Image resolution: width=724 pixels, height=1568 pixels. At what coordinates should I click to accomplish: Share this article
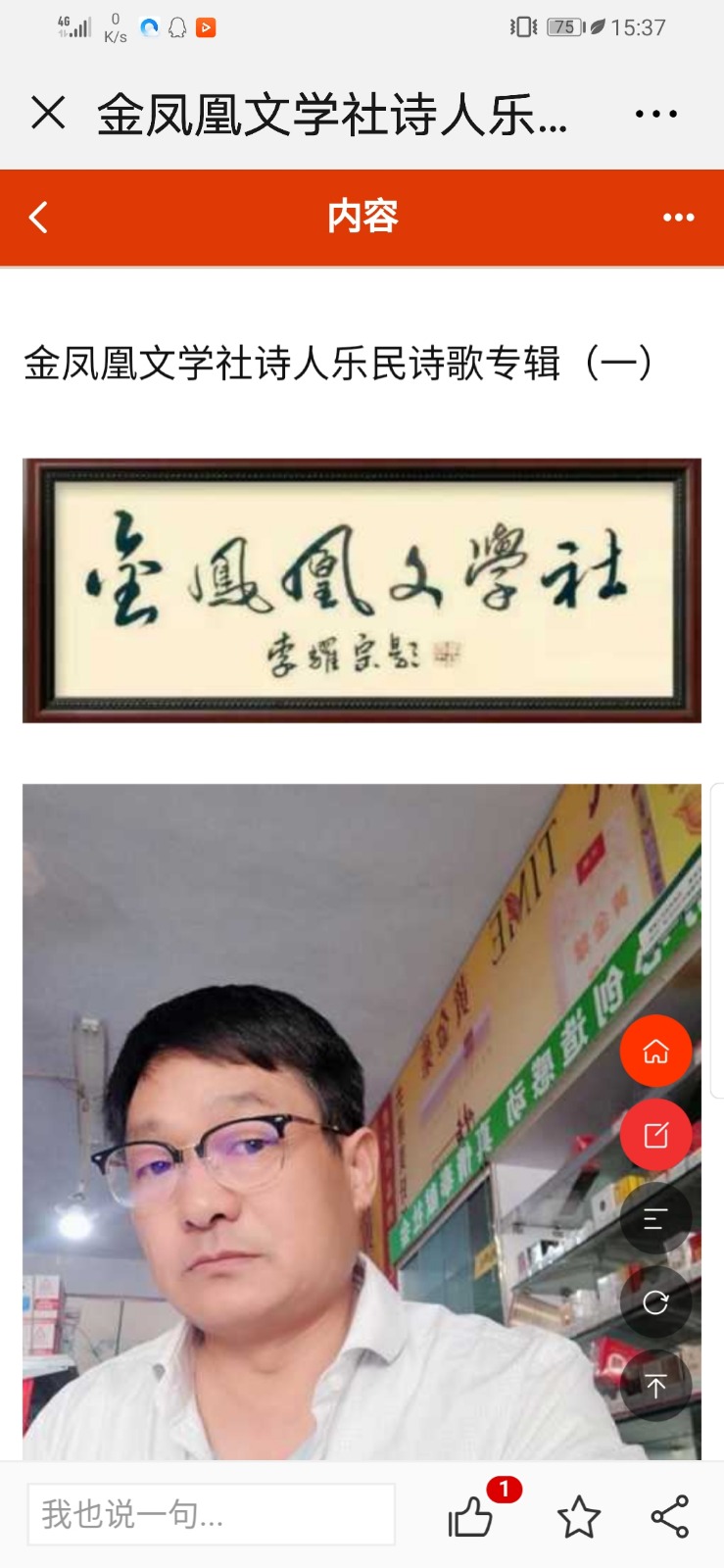[x=670, y=1517]
